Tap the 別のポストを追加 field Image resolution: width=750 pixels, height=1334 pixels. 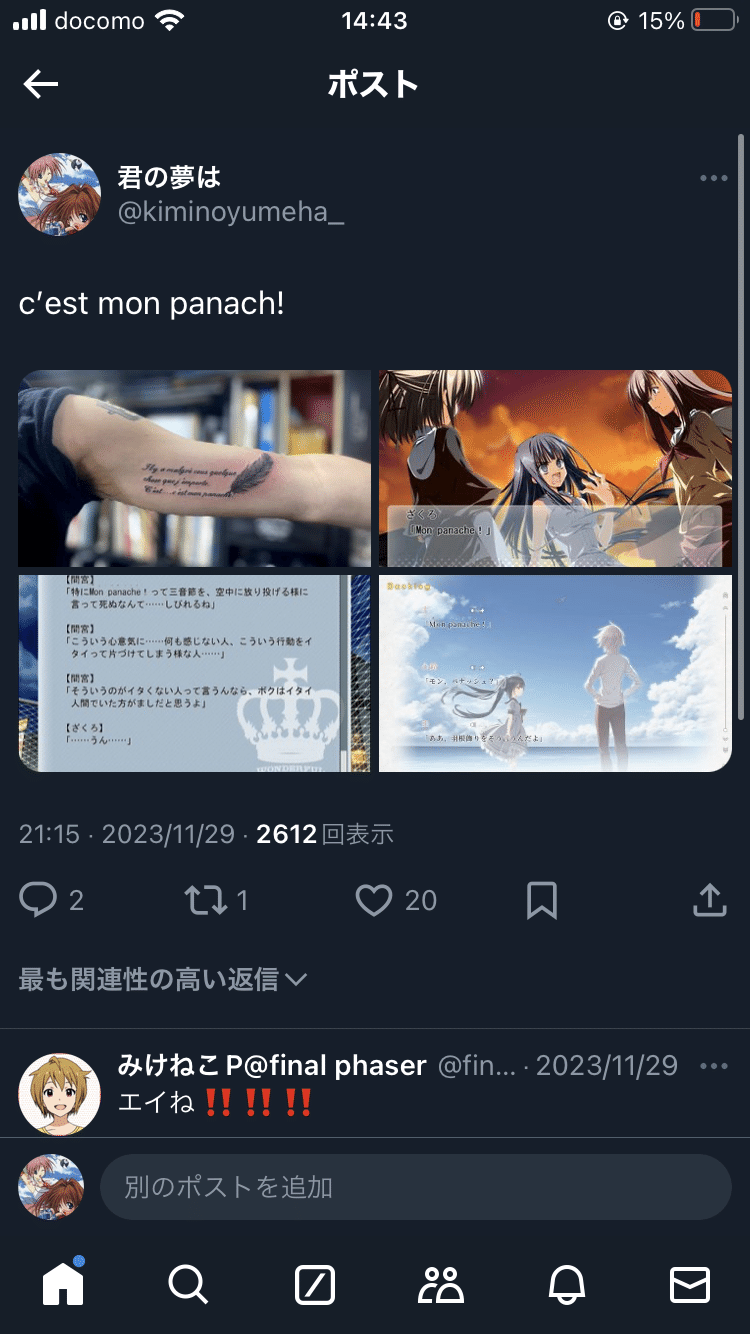[415, 1187]
